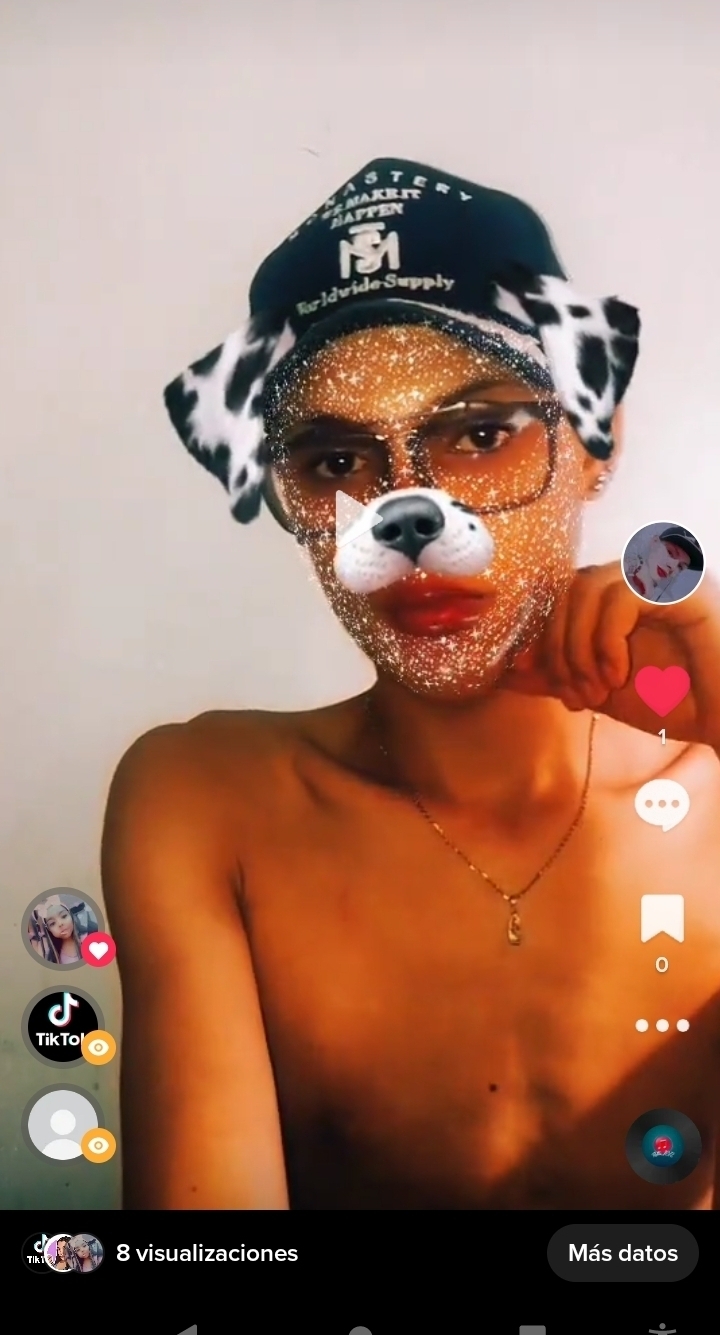
Task: Bookmark this video
Action: click(x=662, y=919)
